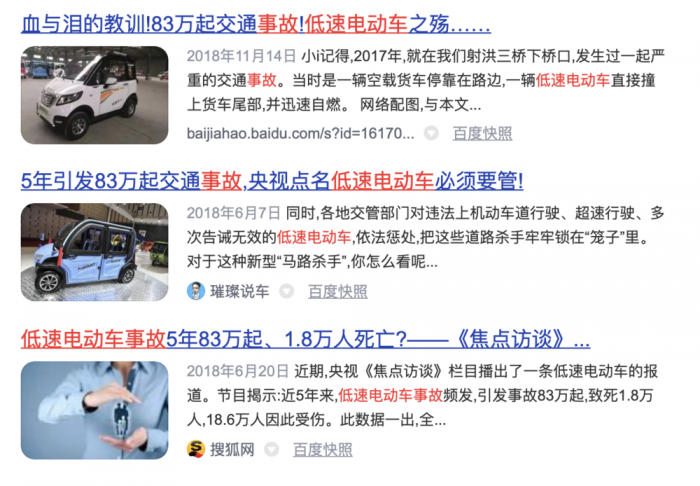View 百度快照 for the baijiahao result
This screenshot has height=486, width=700.
pos(482,133)
